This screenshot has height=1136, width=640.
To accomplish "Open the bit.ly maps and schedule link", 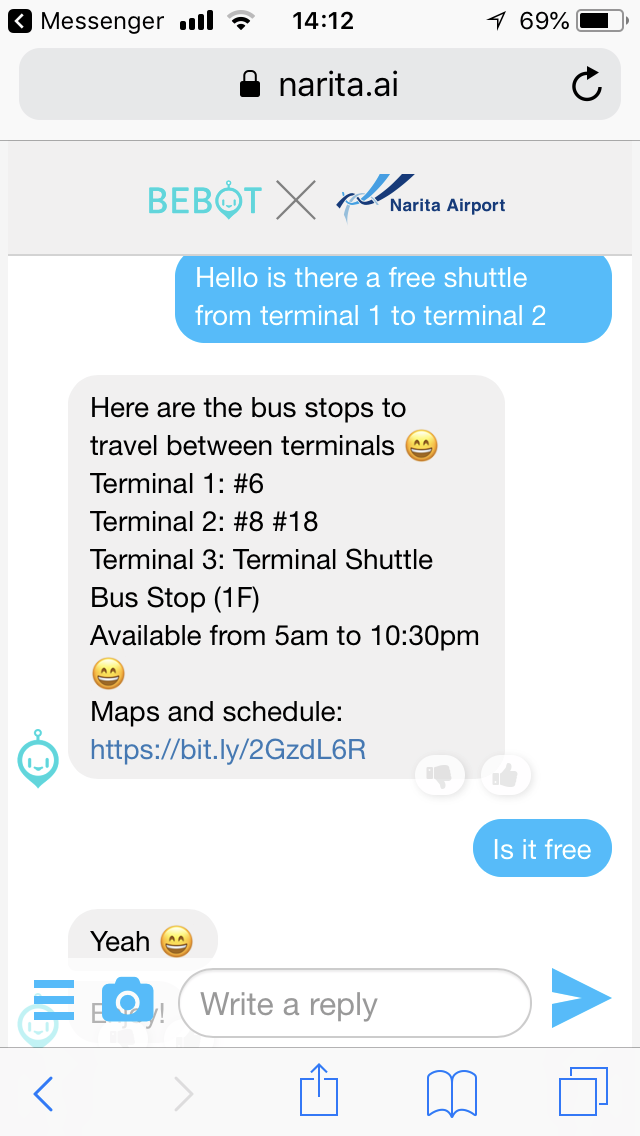I will [228, 749].
